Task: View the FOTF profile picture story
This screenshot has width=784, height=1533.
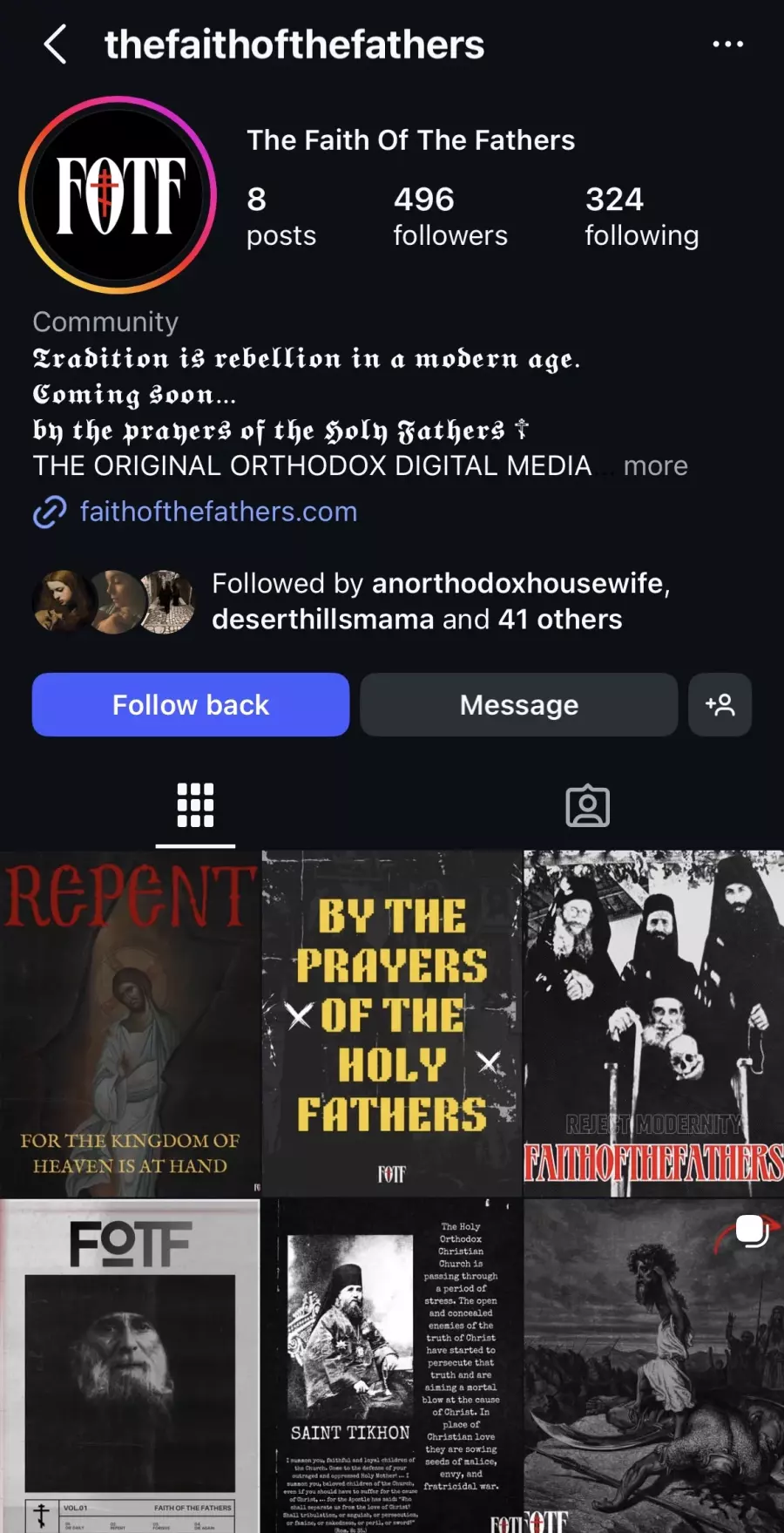Action: coord(118,195)
